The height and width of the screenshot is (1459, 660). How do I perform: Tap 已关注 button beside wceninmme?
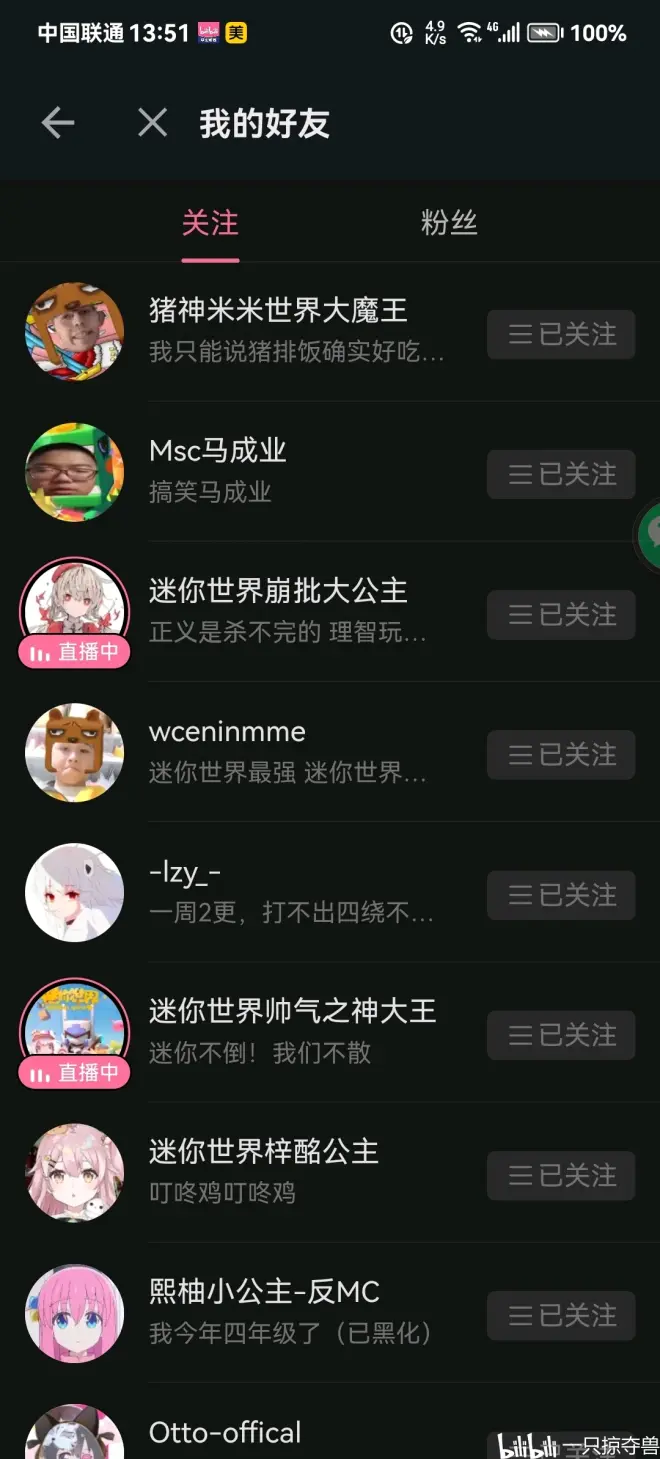pos(561,754)
